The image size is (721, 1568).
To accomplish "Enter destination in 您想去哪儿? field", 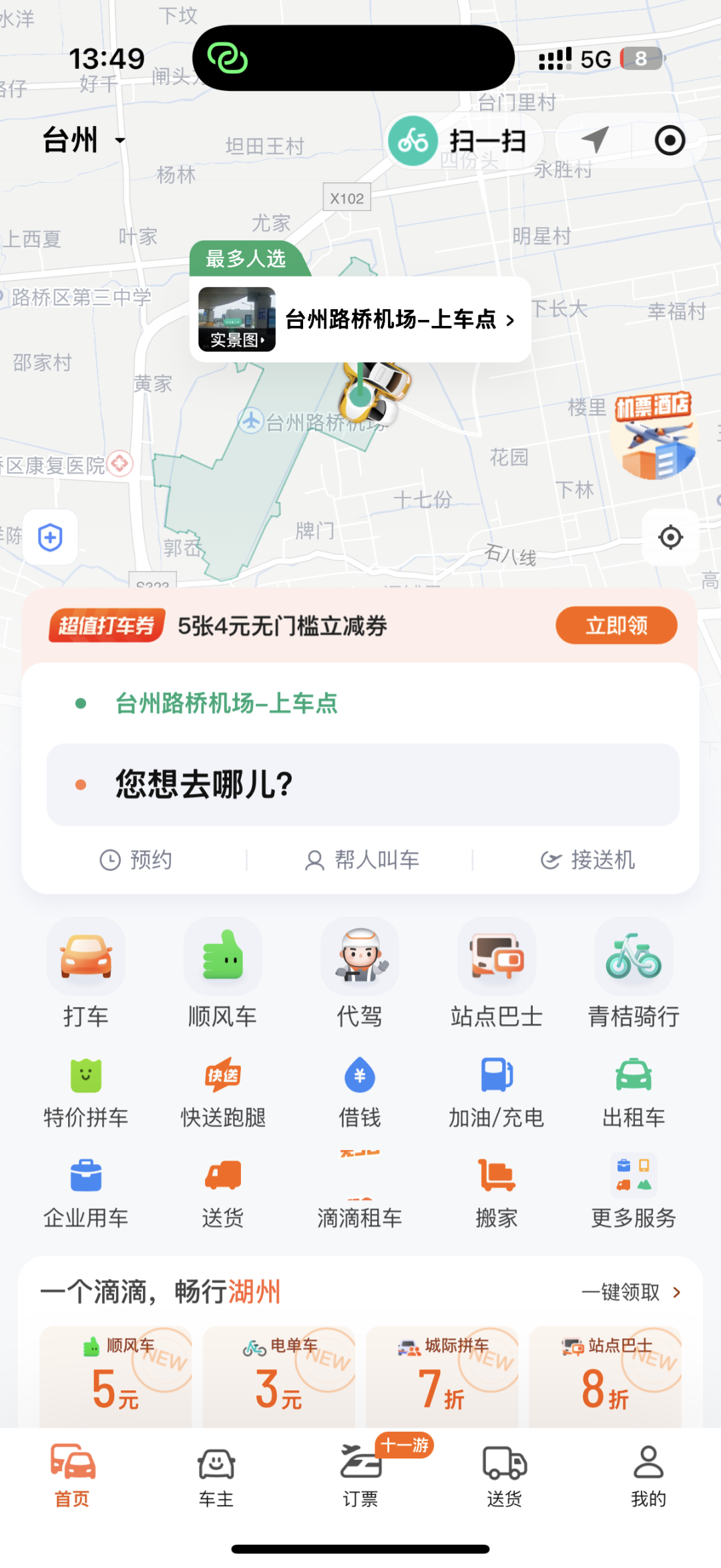I will [363, 784].
